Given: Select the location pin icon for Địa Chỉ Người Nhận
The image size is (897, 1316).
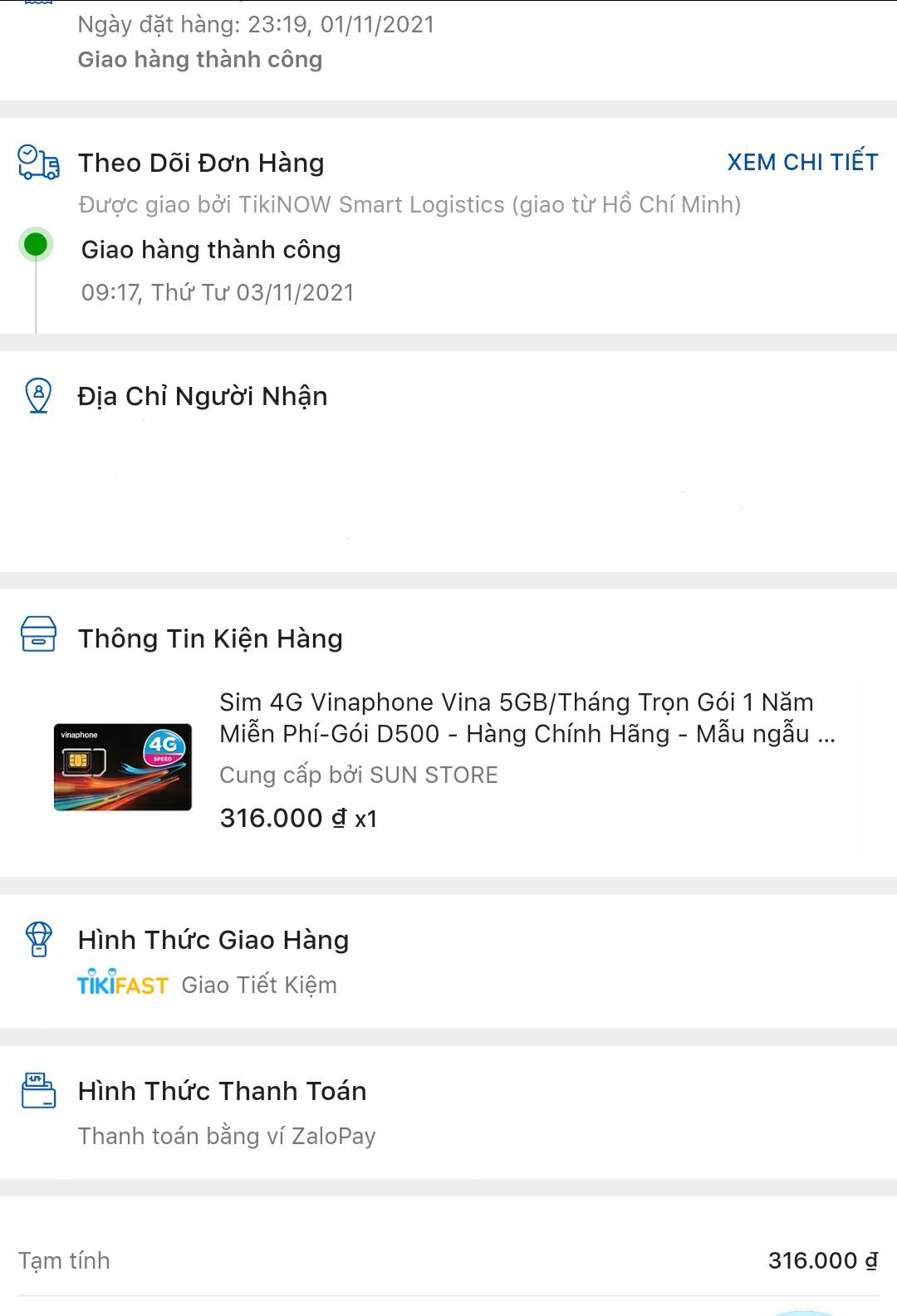Looking at the screenshot, I should [x=39, y=396].
